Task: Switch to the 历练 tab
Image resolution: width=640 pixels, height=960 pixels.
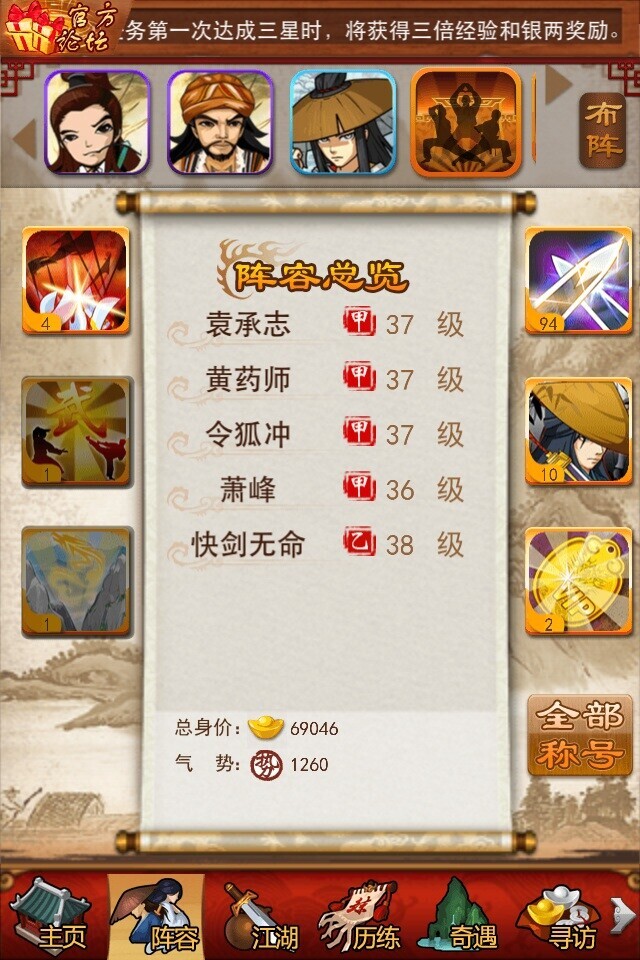Action: pyautogui.click(x=365, y=917)
